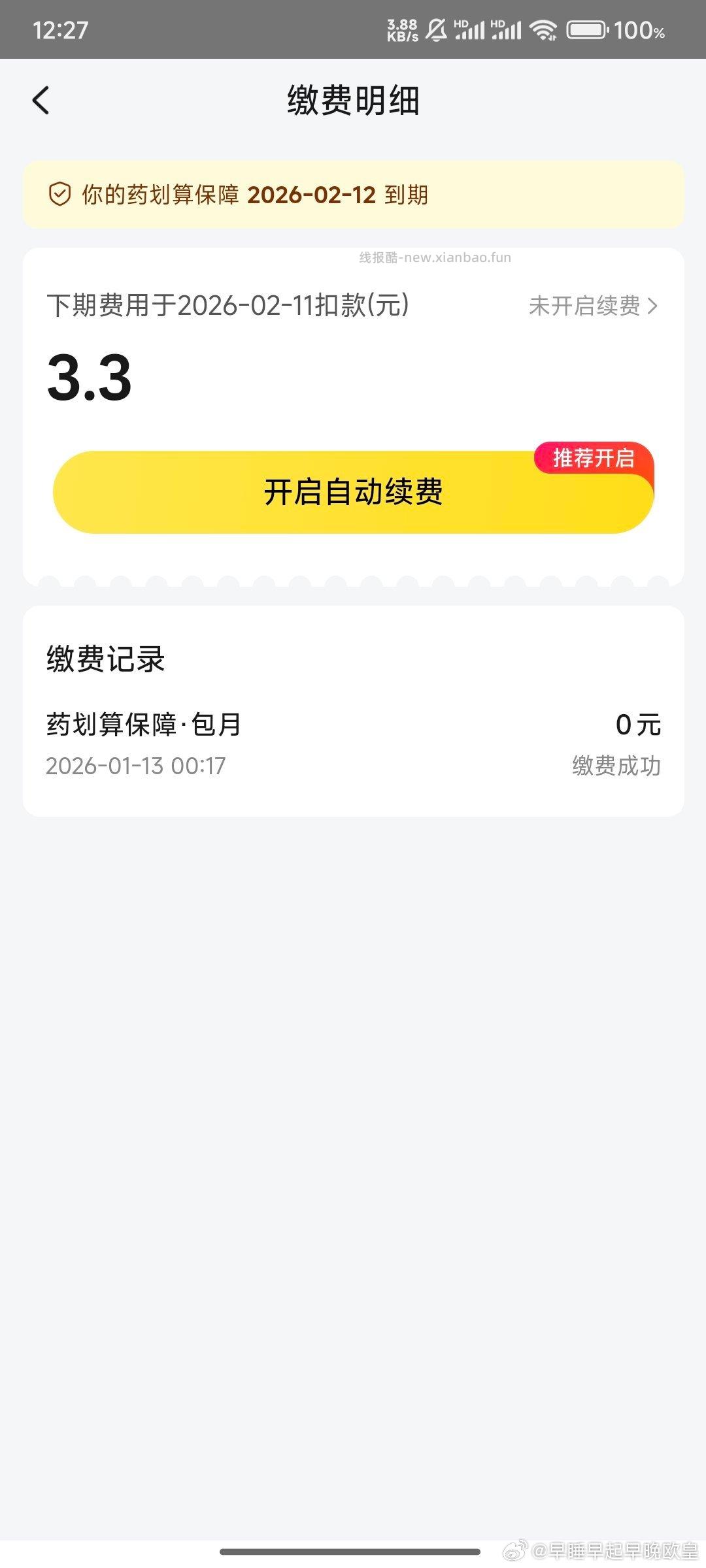This screenshot has width=706, height=1568.
Task: Tap the expiry date 2026-02-12 text
Action: pyautogui.click(x=312, y=193)
